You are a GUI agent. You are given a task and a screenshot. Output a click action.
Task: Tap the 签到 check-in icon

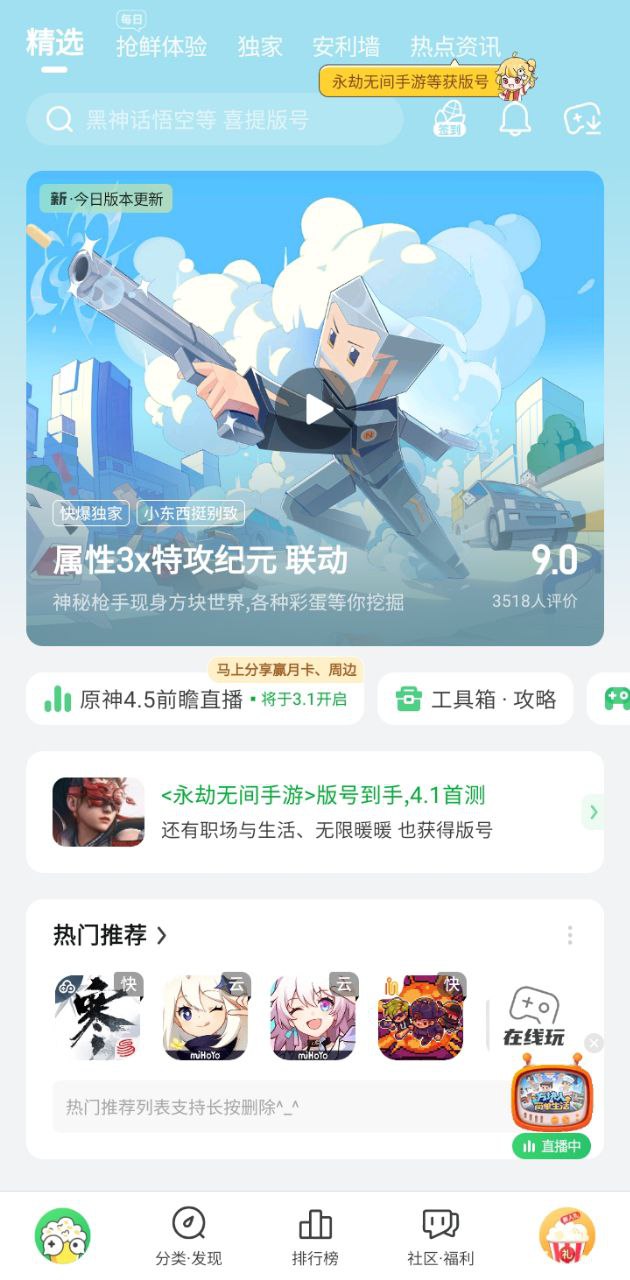449,120
